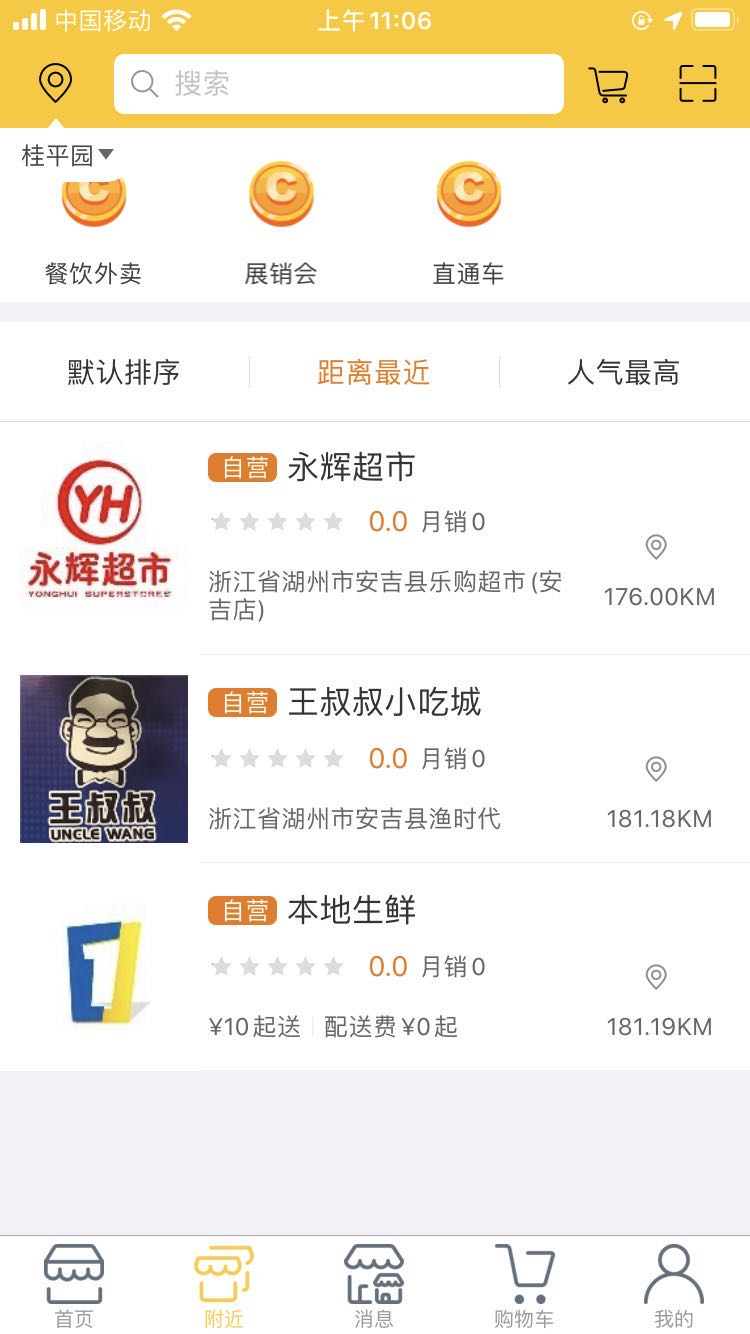The image size is (750, 1334).
Task: Tap the 直通车 coin icon
Action: (468, 195)
